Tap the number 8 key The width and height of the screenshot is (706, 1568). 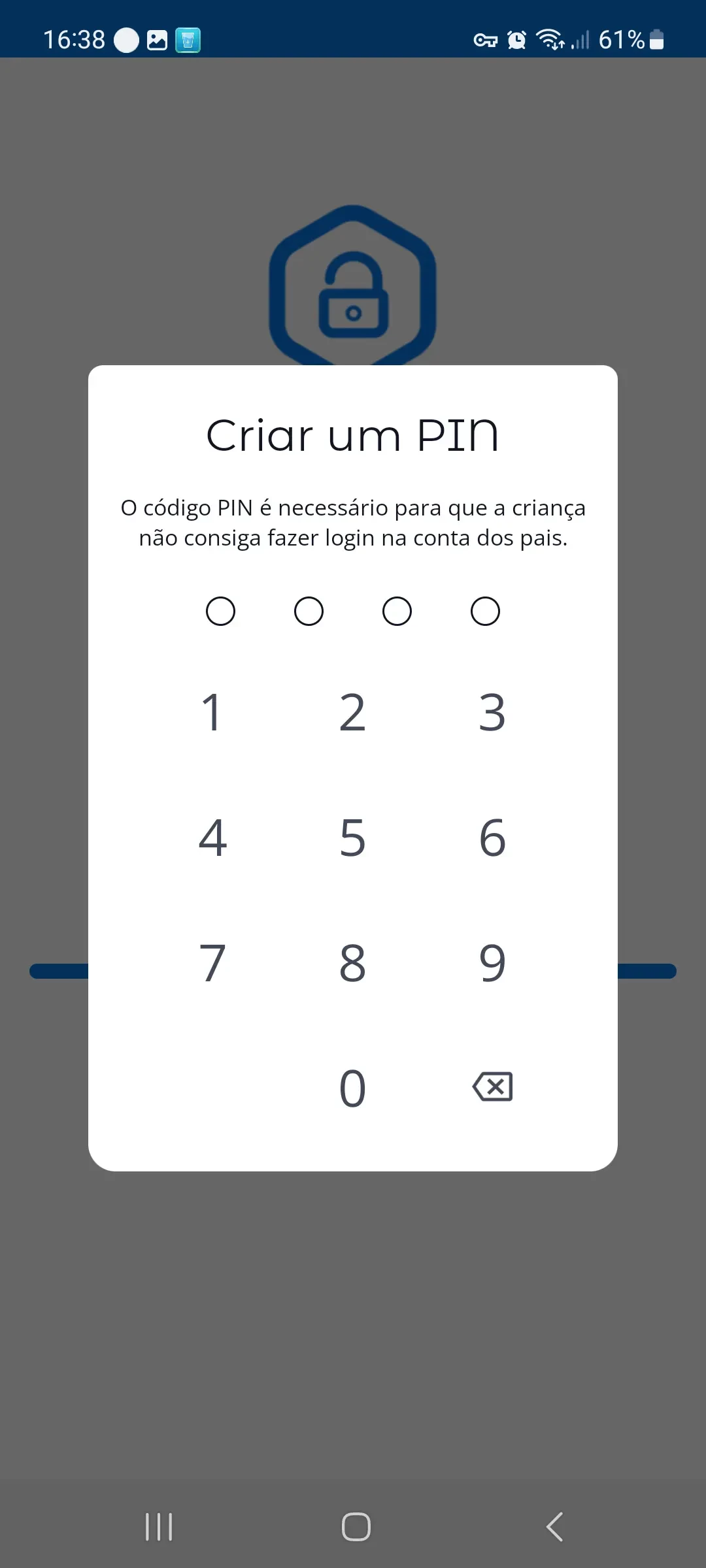[x=352, y=963]
